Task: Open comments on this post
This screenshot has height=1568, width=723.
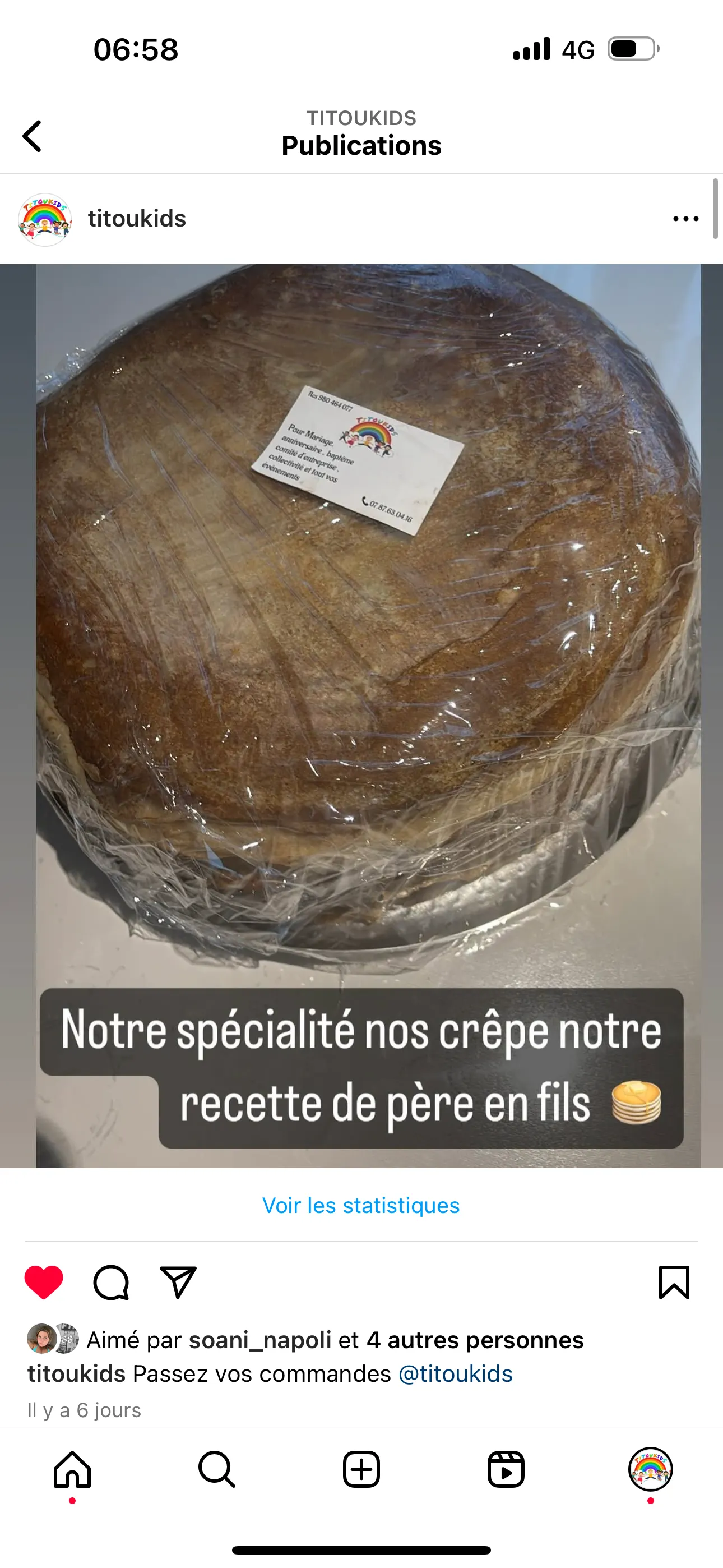Action: tap(111, 1282)
